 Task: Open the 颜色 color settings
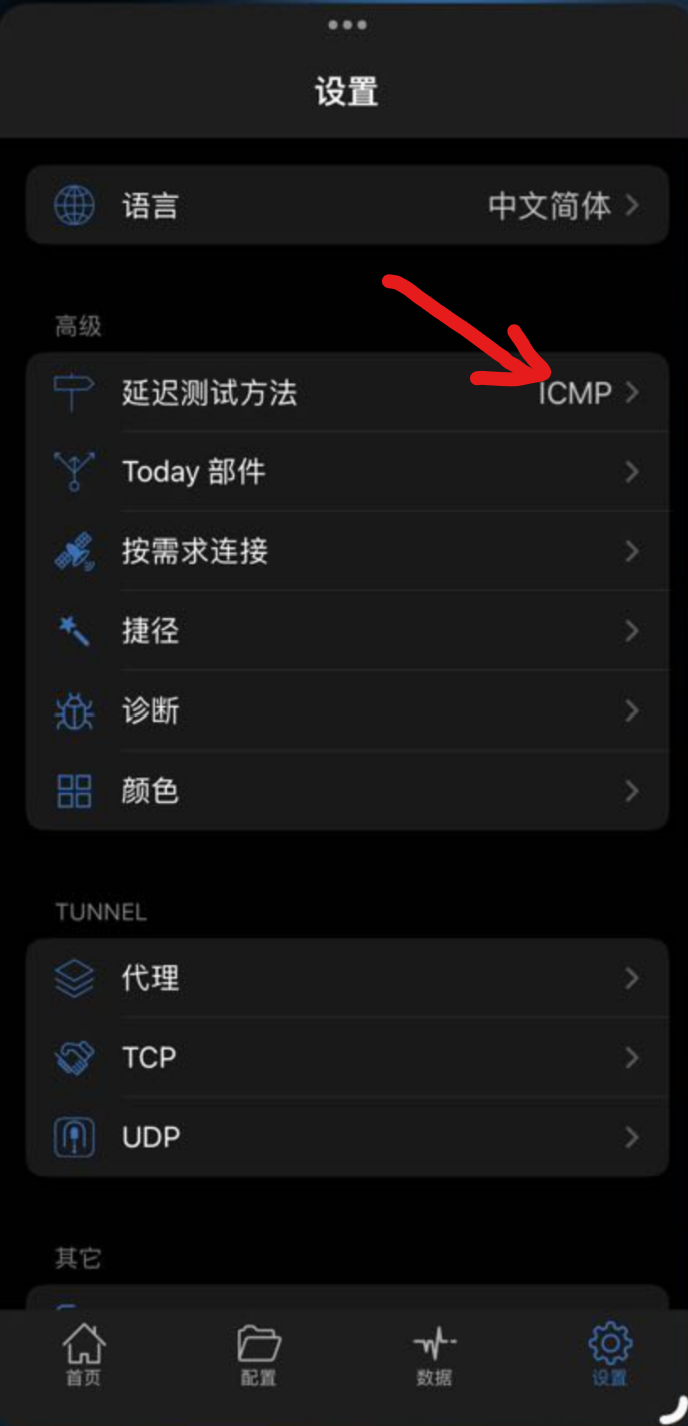point(346,791)
